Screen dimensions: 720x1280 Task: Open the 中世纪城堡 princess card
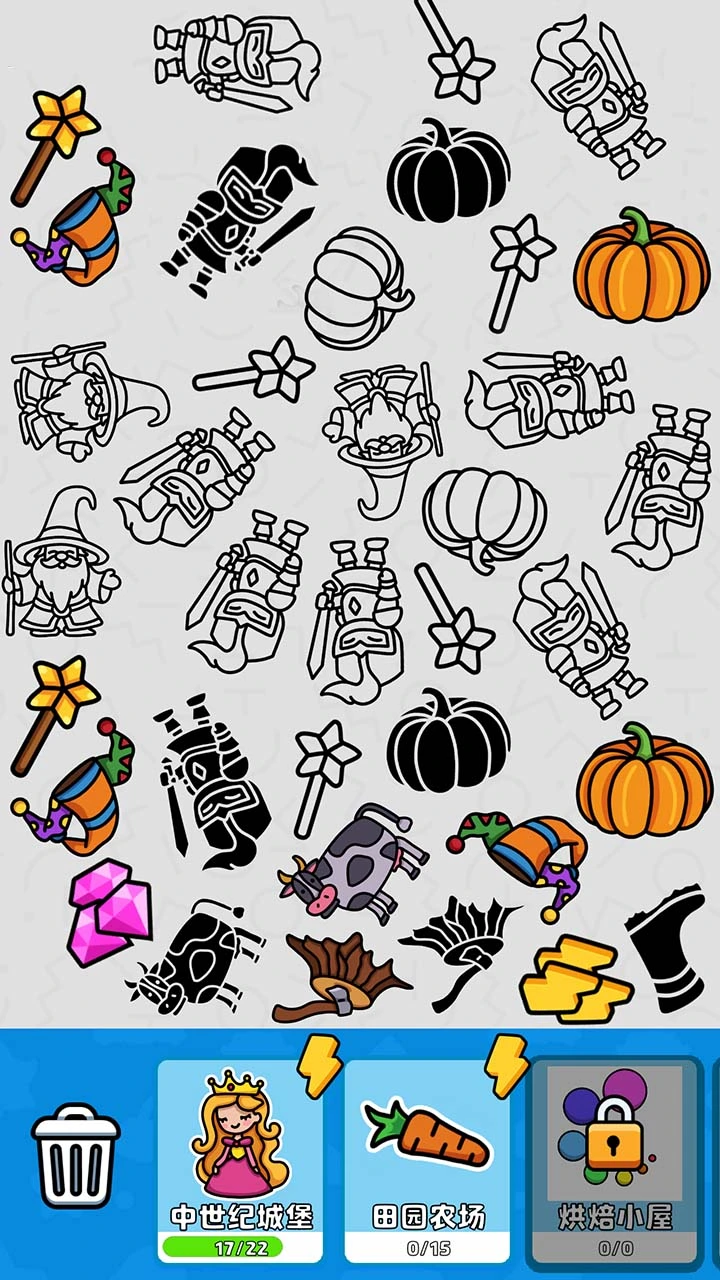(x=240, y=1160)
